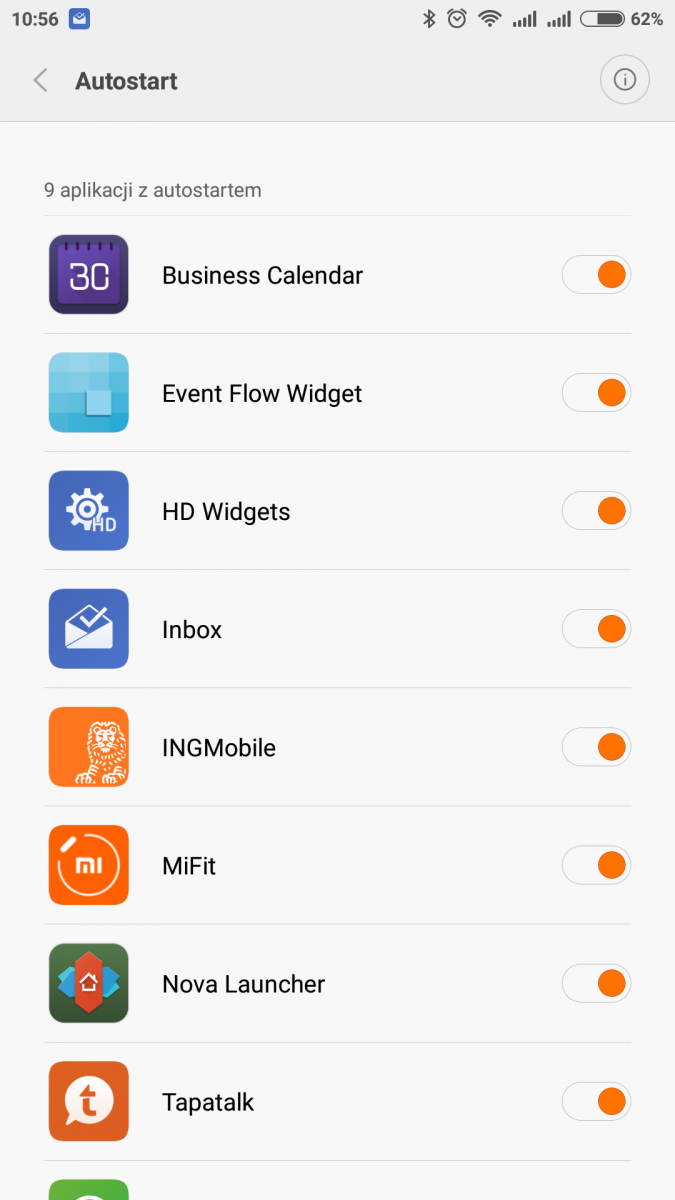This screenshot has height=1200, width=675.
Task: Turn off Event Flow Widget autostart
Action: (597, 393)
